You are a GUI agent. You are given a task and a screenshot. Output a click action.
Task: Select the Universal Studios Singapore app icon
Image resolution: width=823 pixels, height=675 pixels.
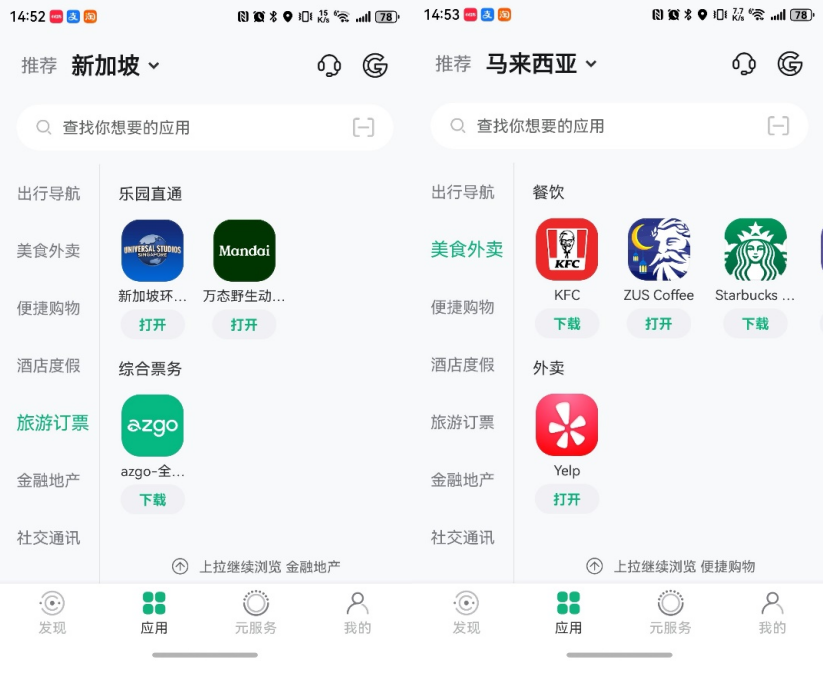point(152,251)
